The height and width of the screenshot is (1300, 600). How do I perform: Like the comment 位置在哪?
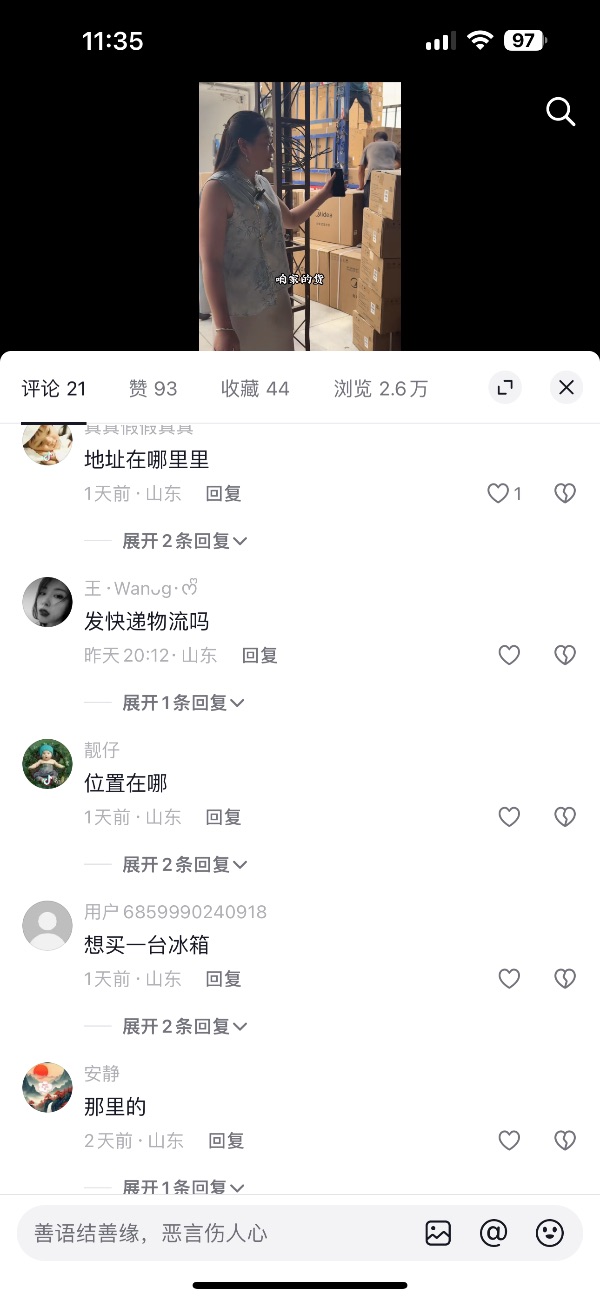click(509, 817)
